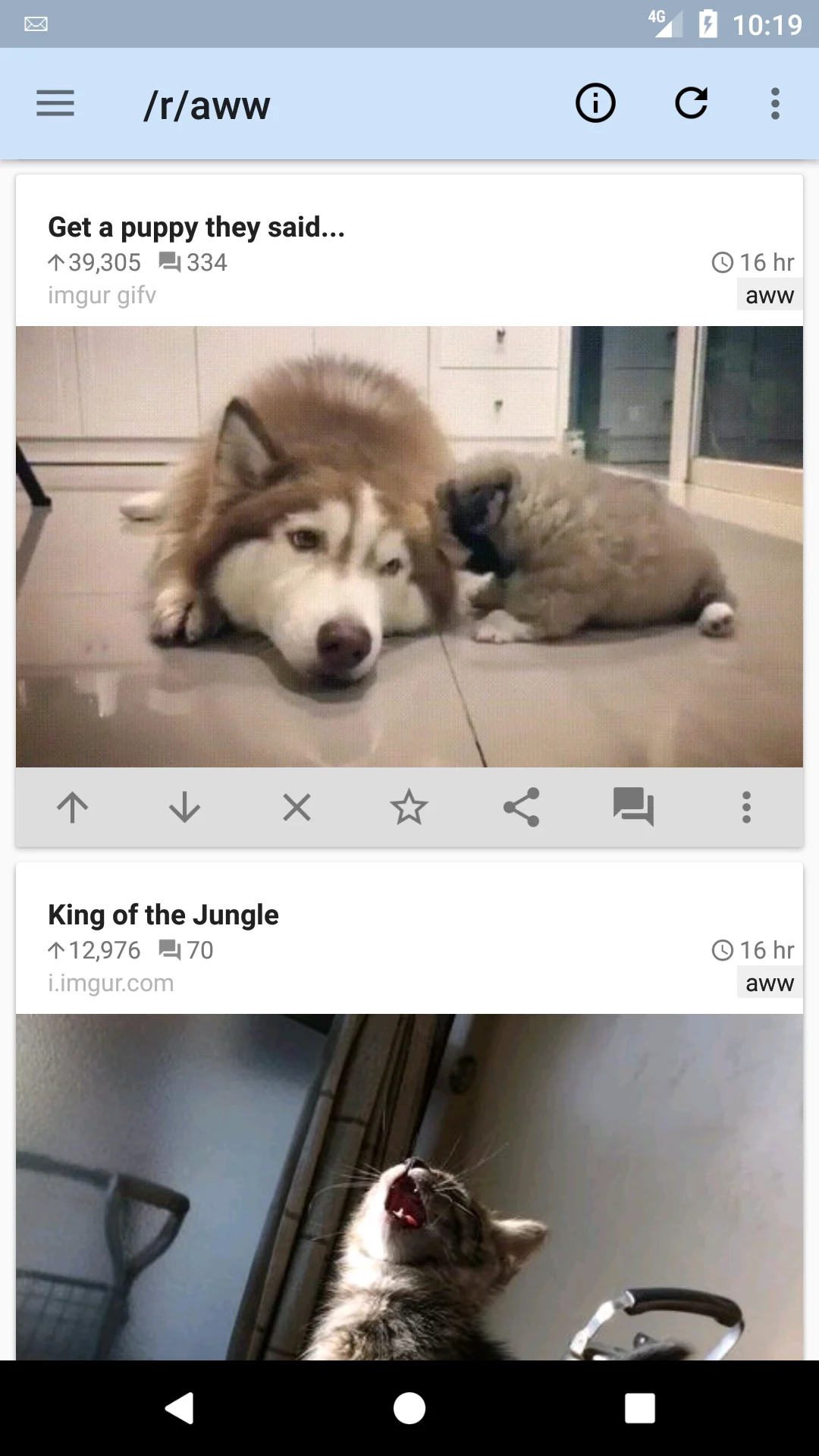Image resolution: width=819 pixels, height=1456 pixels.
Task: View subreddit info for /r/aww
Action: (x=595, y=103)
